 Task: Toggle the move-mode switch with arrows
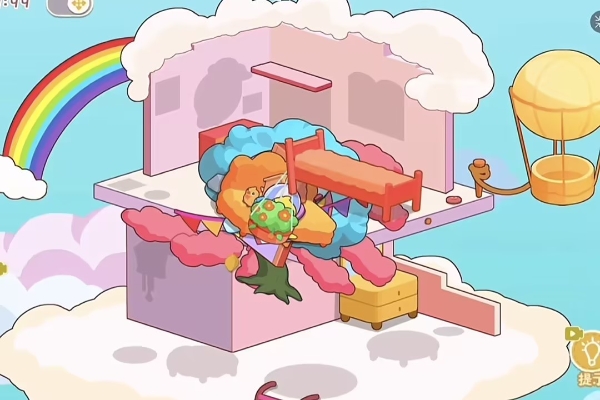tap(71, 7)
